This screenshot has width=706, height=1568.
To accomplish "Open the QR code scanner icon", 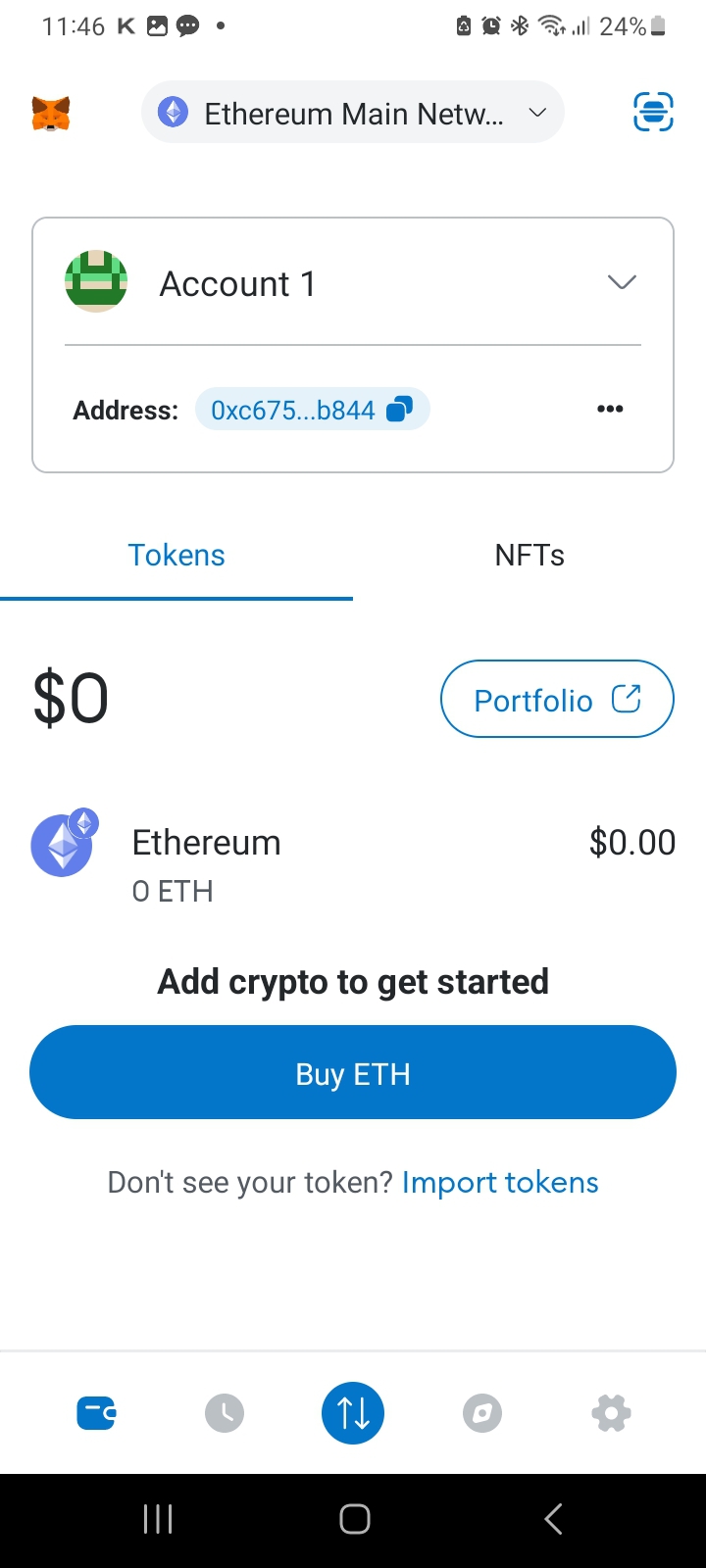I will click(653, 112).
